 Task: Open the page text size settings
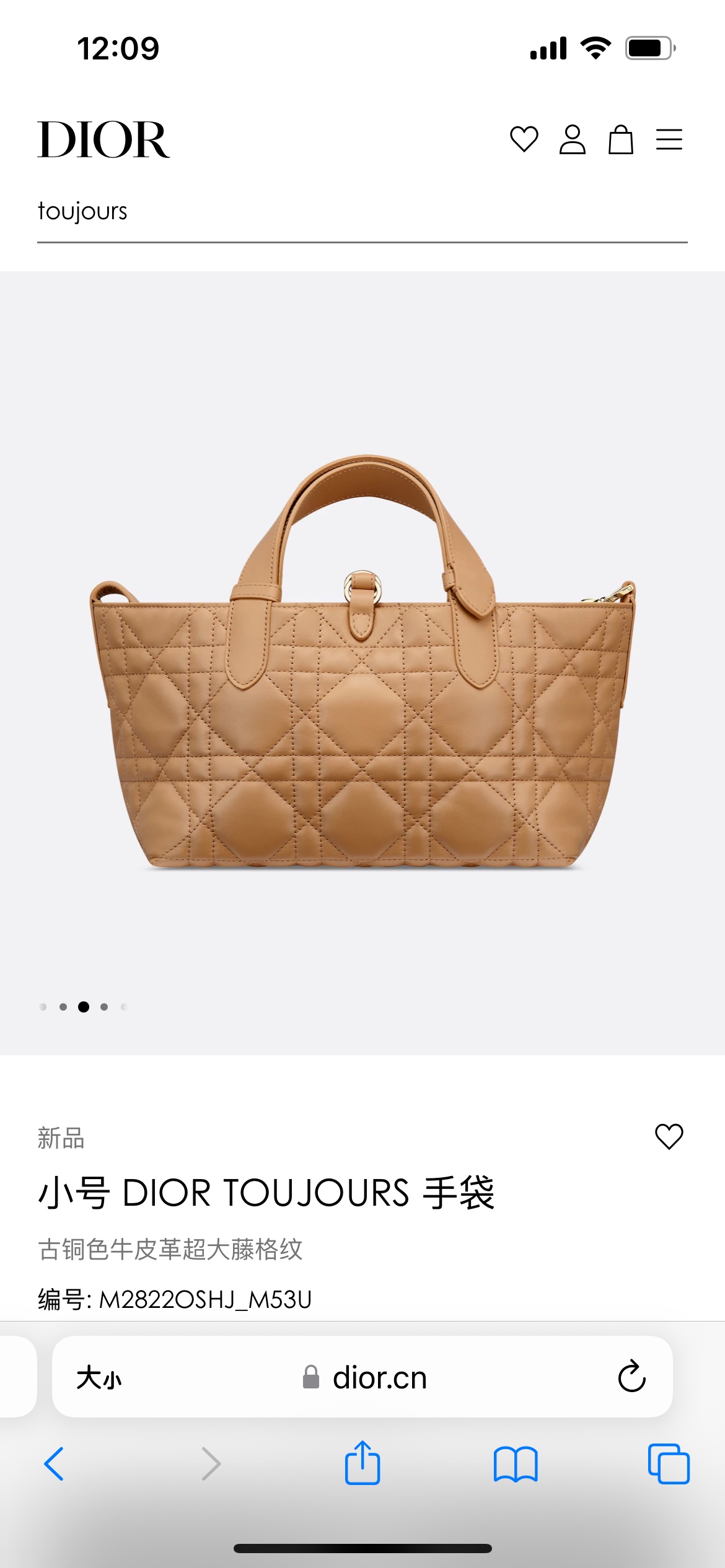[99, 1378]
